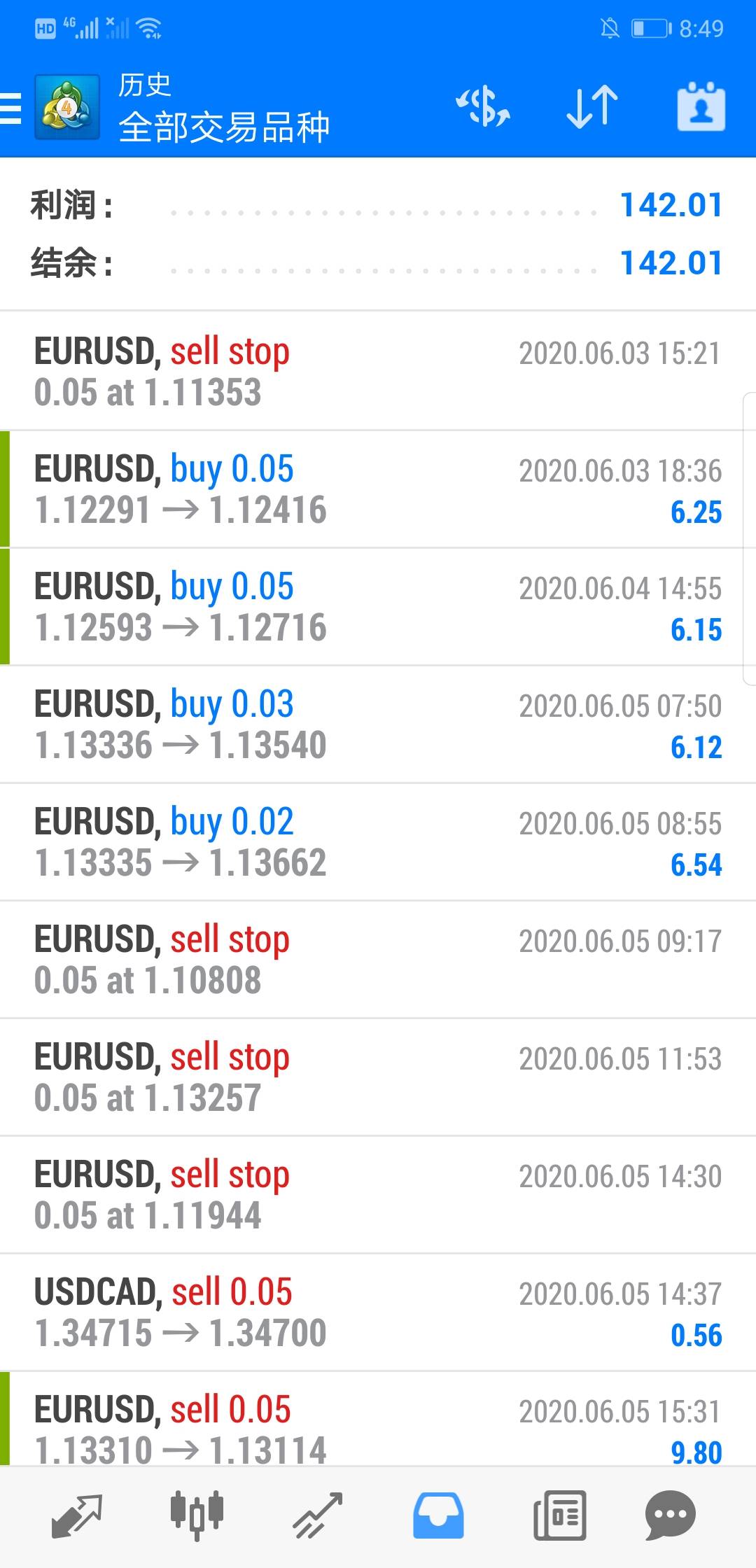Switch to the News tab
The height and width of the screenshot is (1568, 756).
click(560, 1516)
